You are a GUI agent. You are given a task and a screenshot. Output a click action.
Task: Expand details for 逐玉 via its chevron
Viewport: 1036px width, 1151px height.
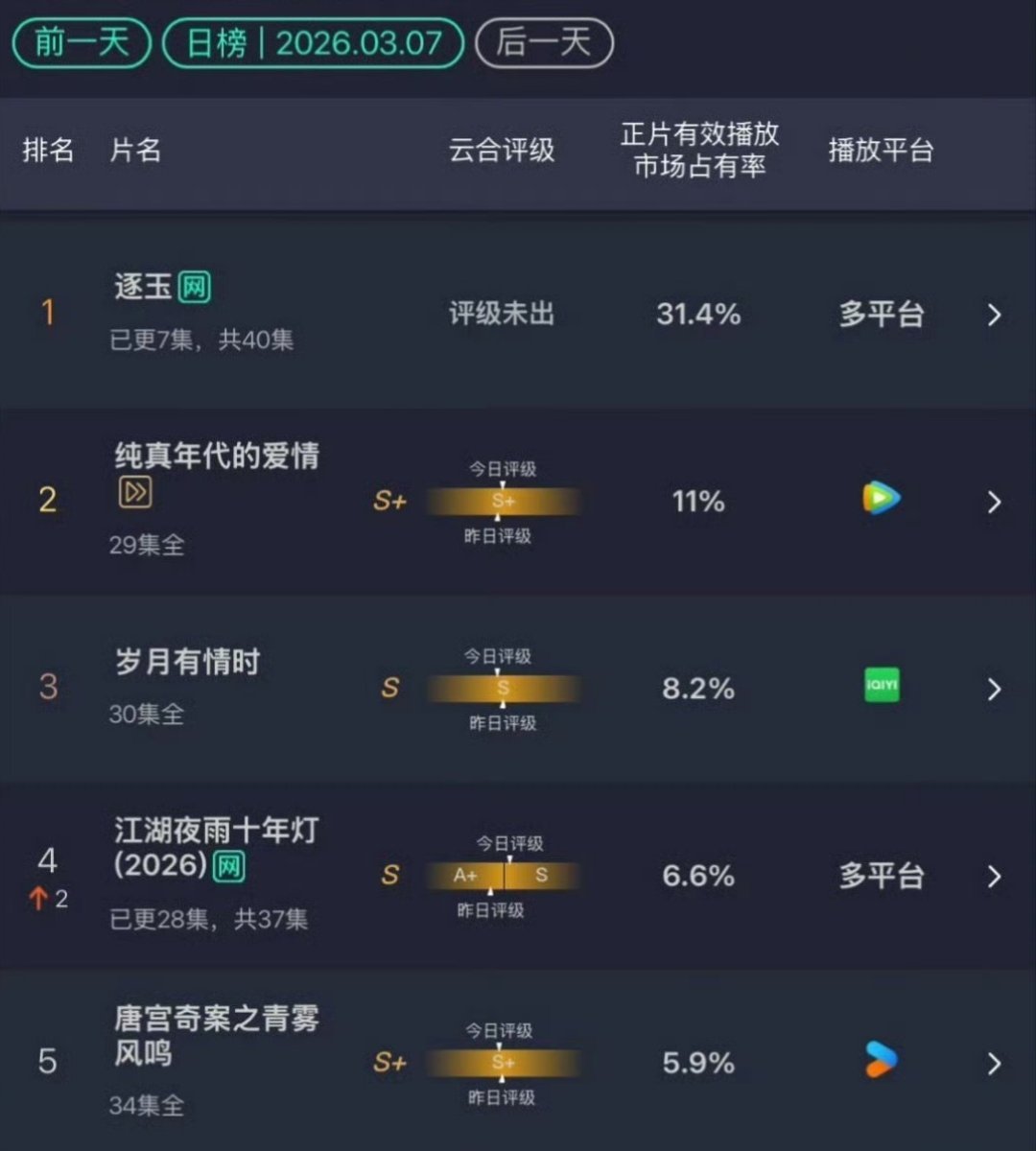pos(994,315)
